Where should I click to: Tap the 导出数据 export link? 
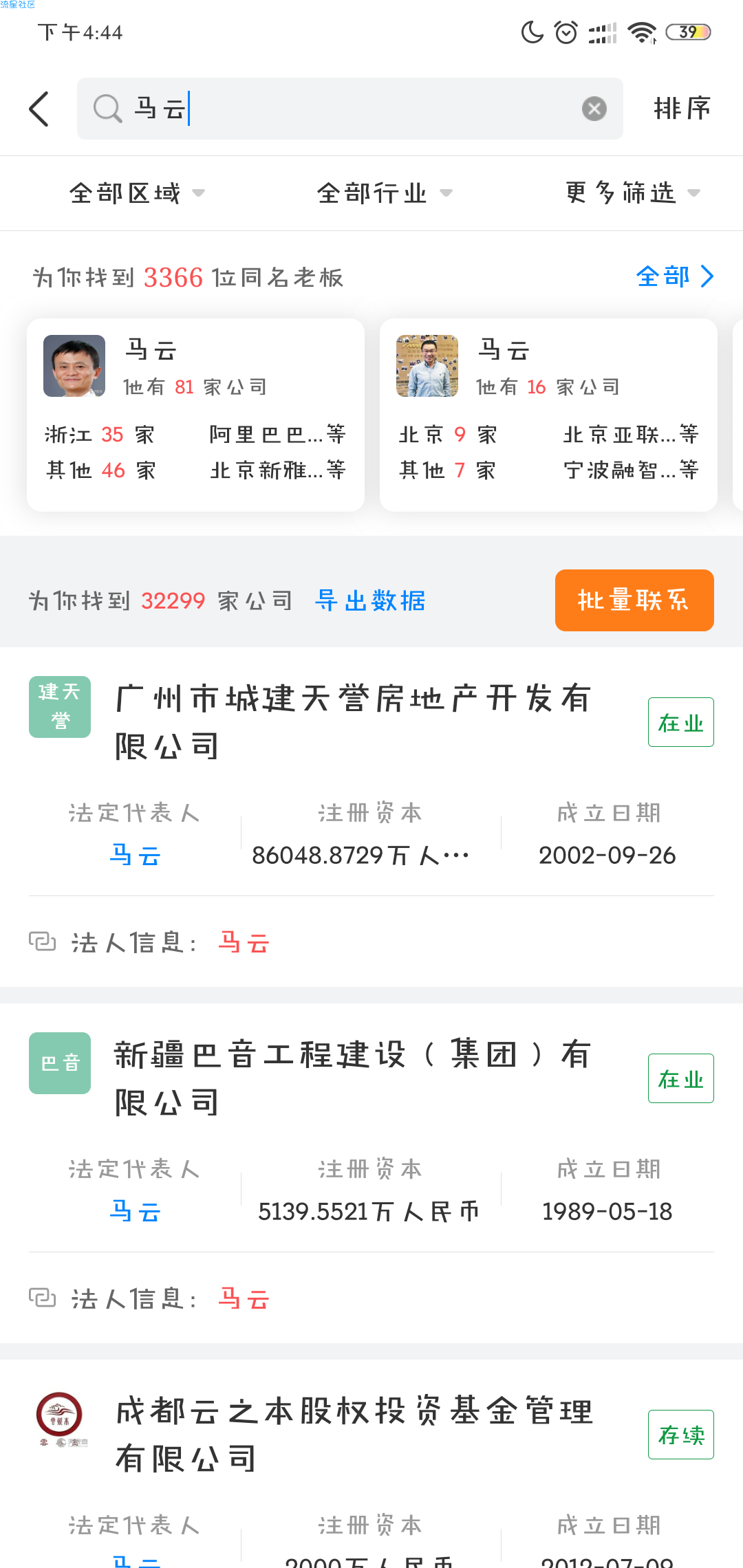[370, 601]
